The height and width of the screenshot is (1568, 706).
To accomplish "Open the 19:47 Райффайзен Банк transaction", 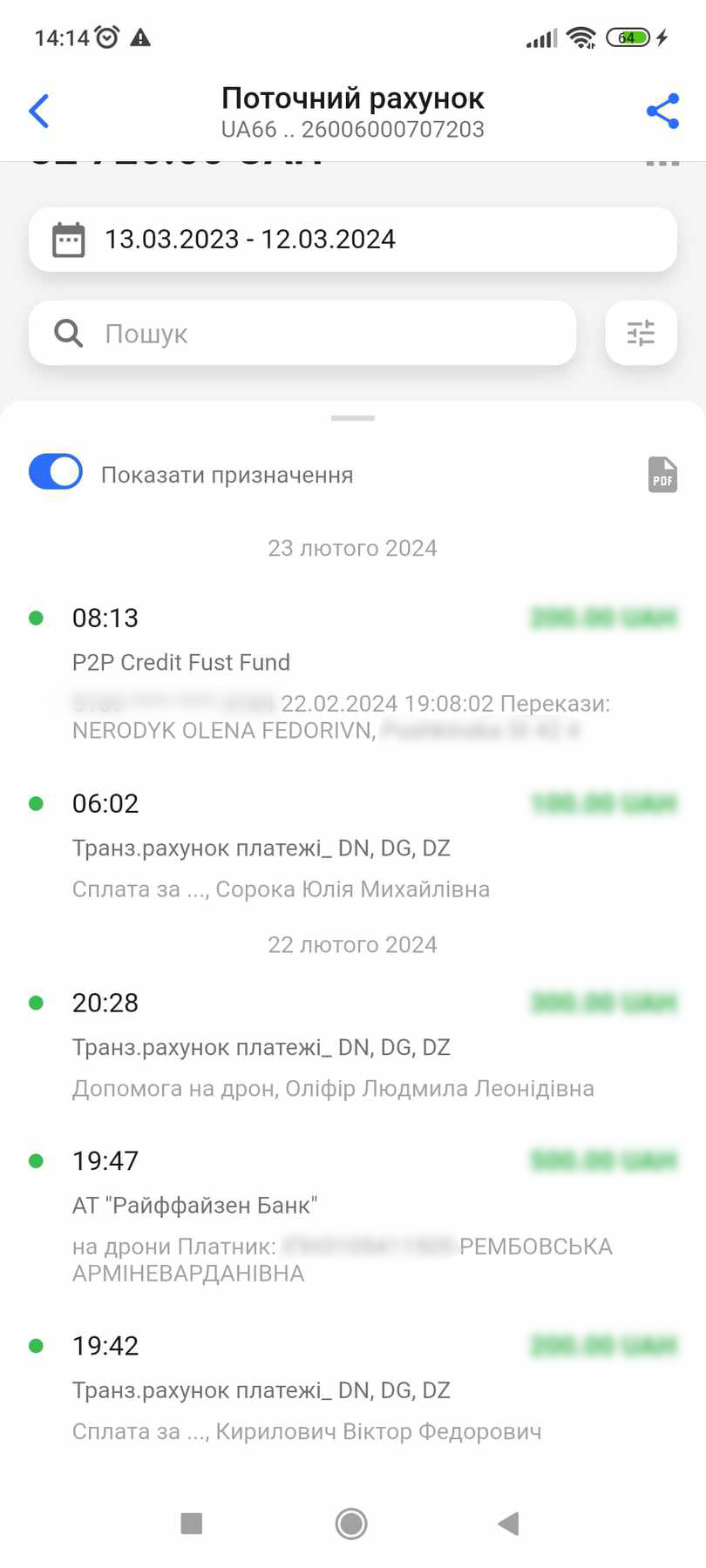I will coord(353,1216).
